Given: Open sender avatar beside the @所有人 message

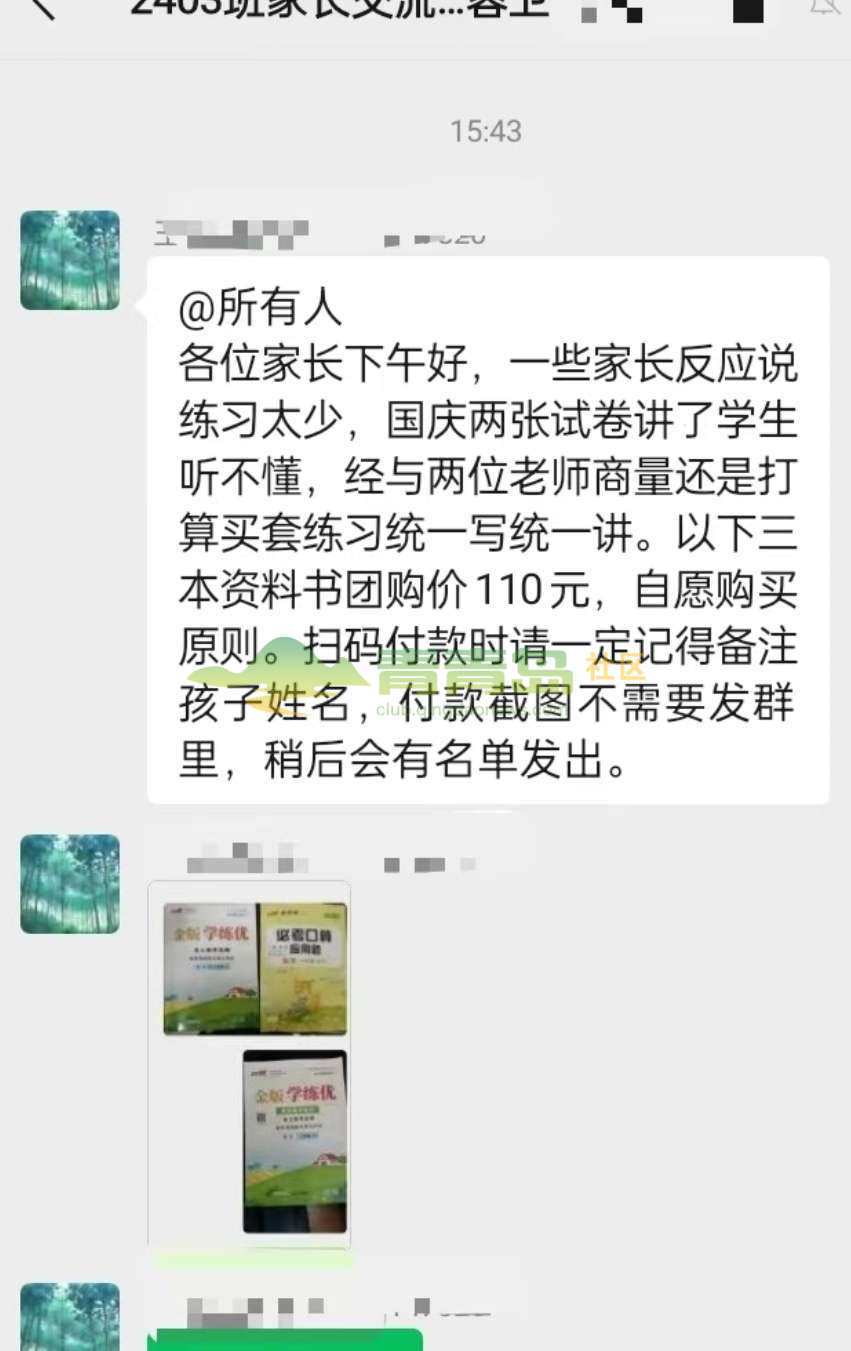Looking at the screenshot, I should coord(70,260).
